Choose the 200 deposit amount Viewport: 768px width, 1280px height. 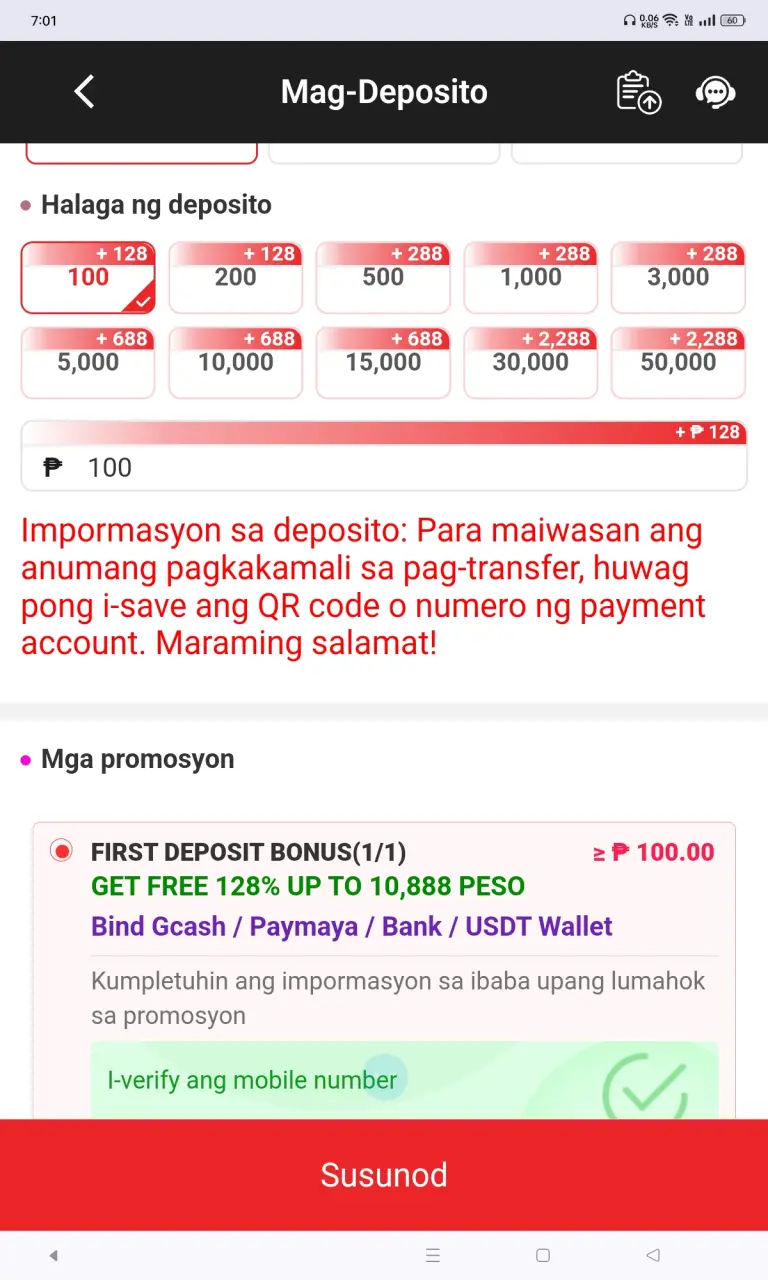pos(236,277)
